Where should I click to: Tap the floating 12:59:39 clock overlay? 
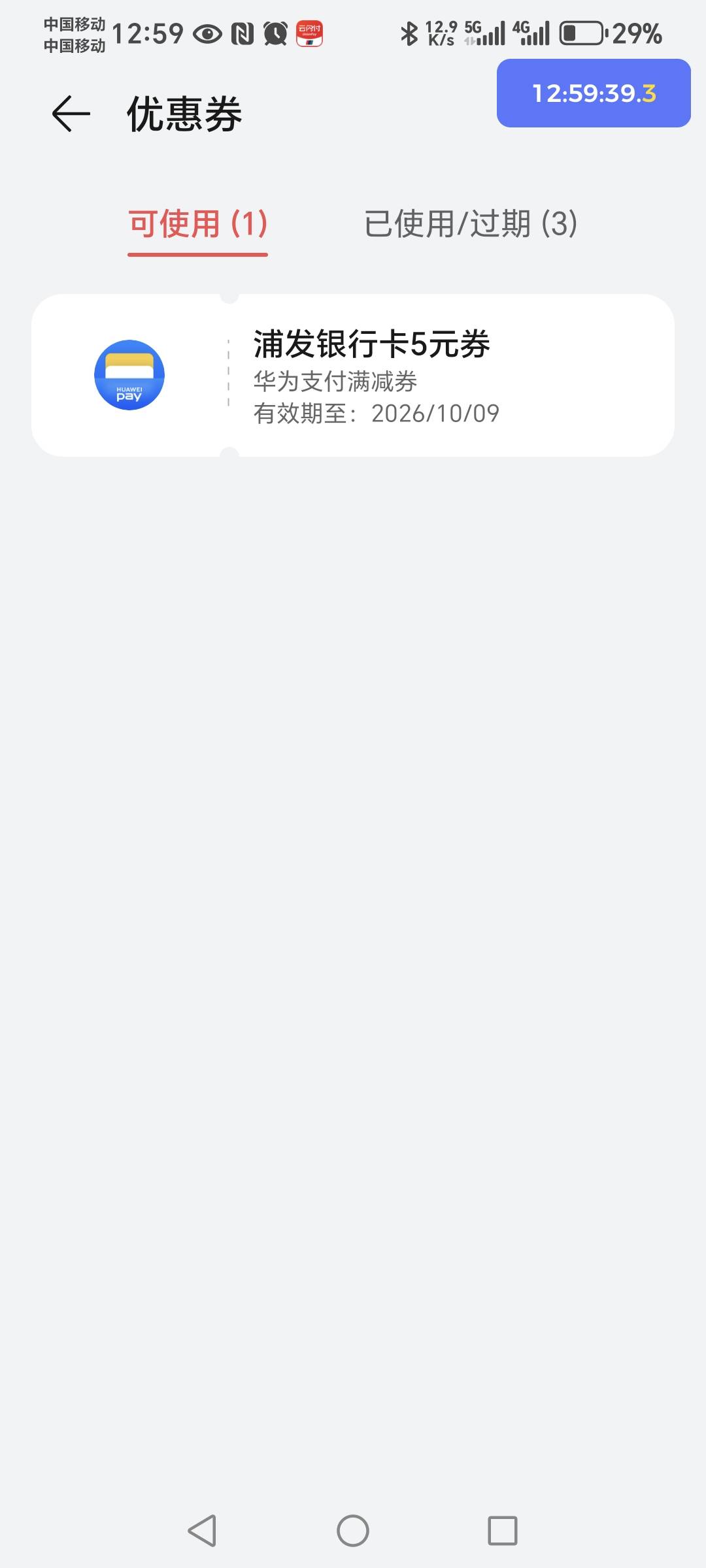[594, 93]
